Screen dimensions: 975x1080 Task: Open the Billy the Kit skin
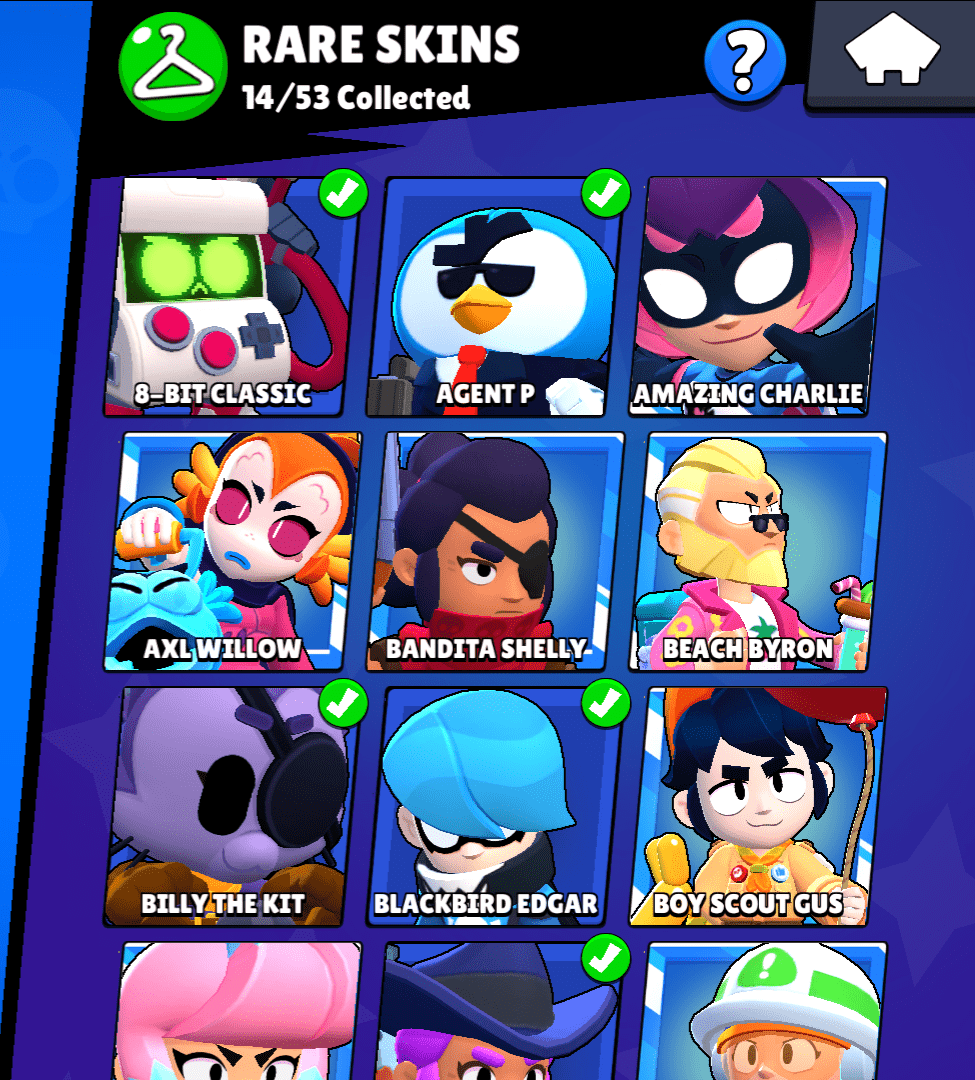(x=229, y=806)
